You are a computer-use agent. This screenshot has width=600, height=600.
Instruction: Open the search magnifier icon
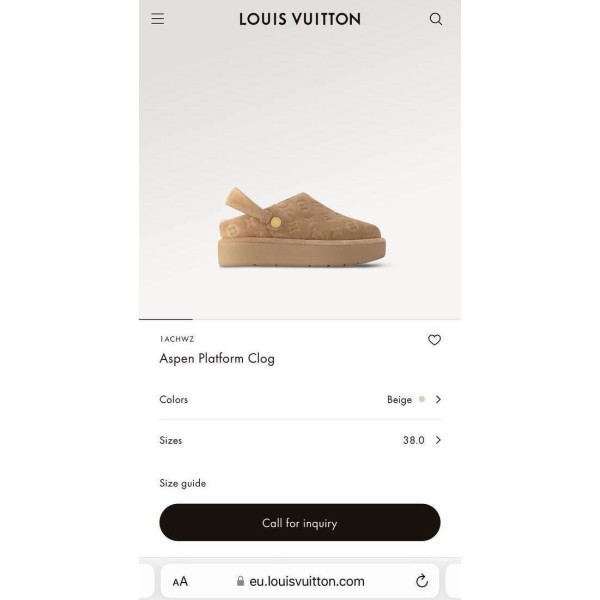435,19
